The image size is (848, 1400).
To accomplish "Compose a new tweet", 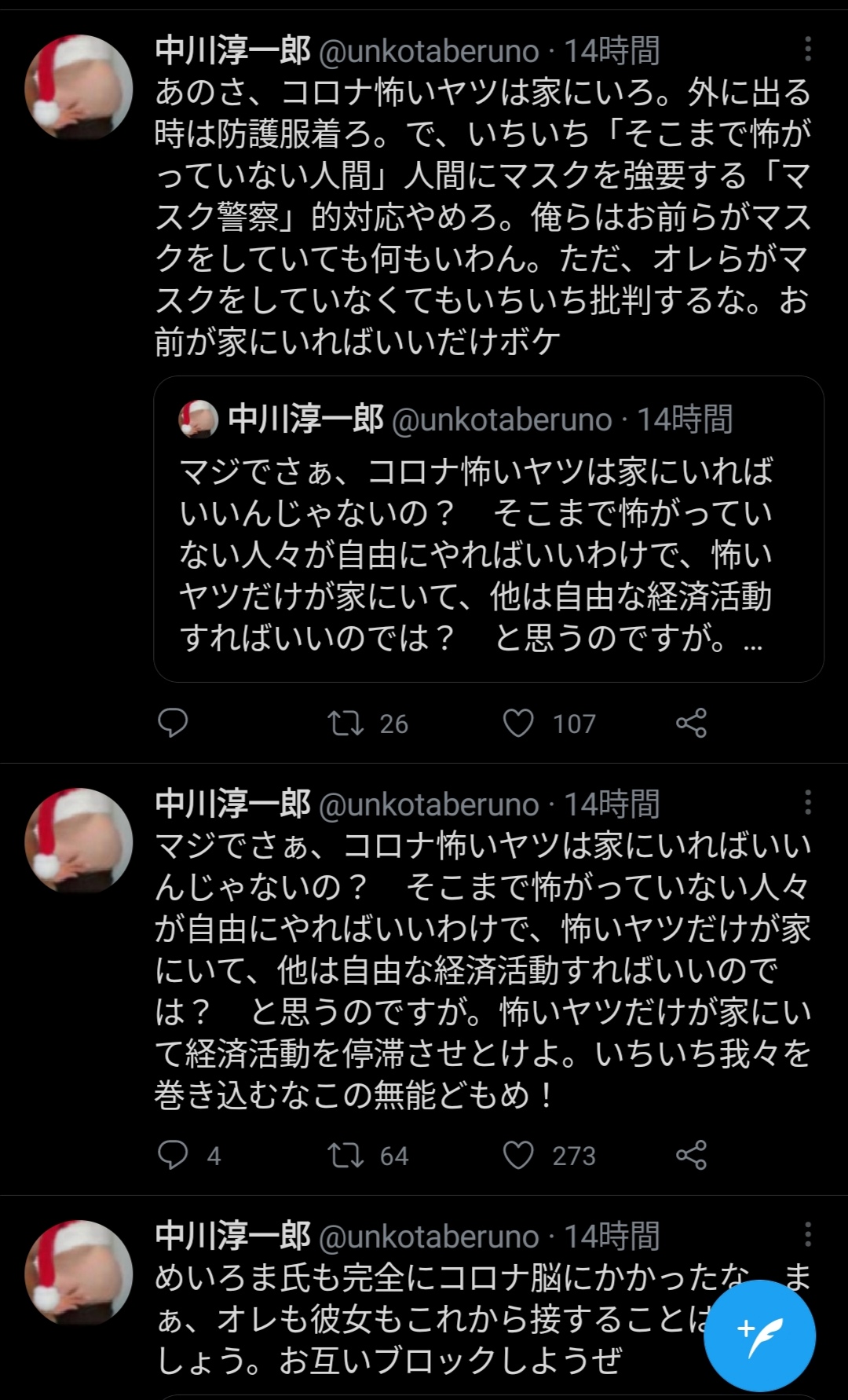I will point(759,1336).
